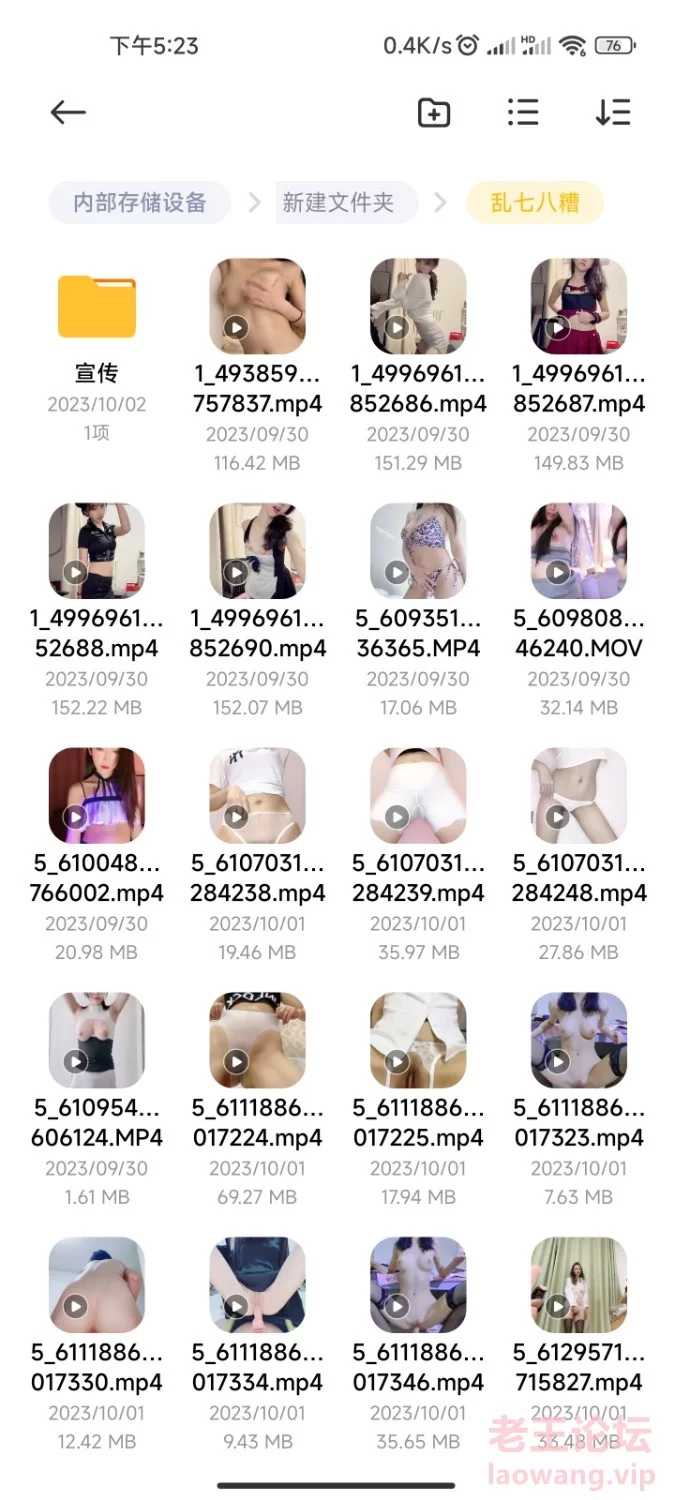Jump to 内部存储设备 in the breadcrumb

pyautogui.click(x=139, y=203)
